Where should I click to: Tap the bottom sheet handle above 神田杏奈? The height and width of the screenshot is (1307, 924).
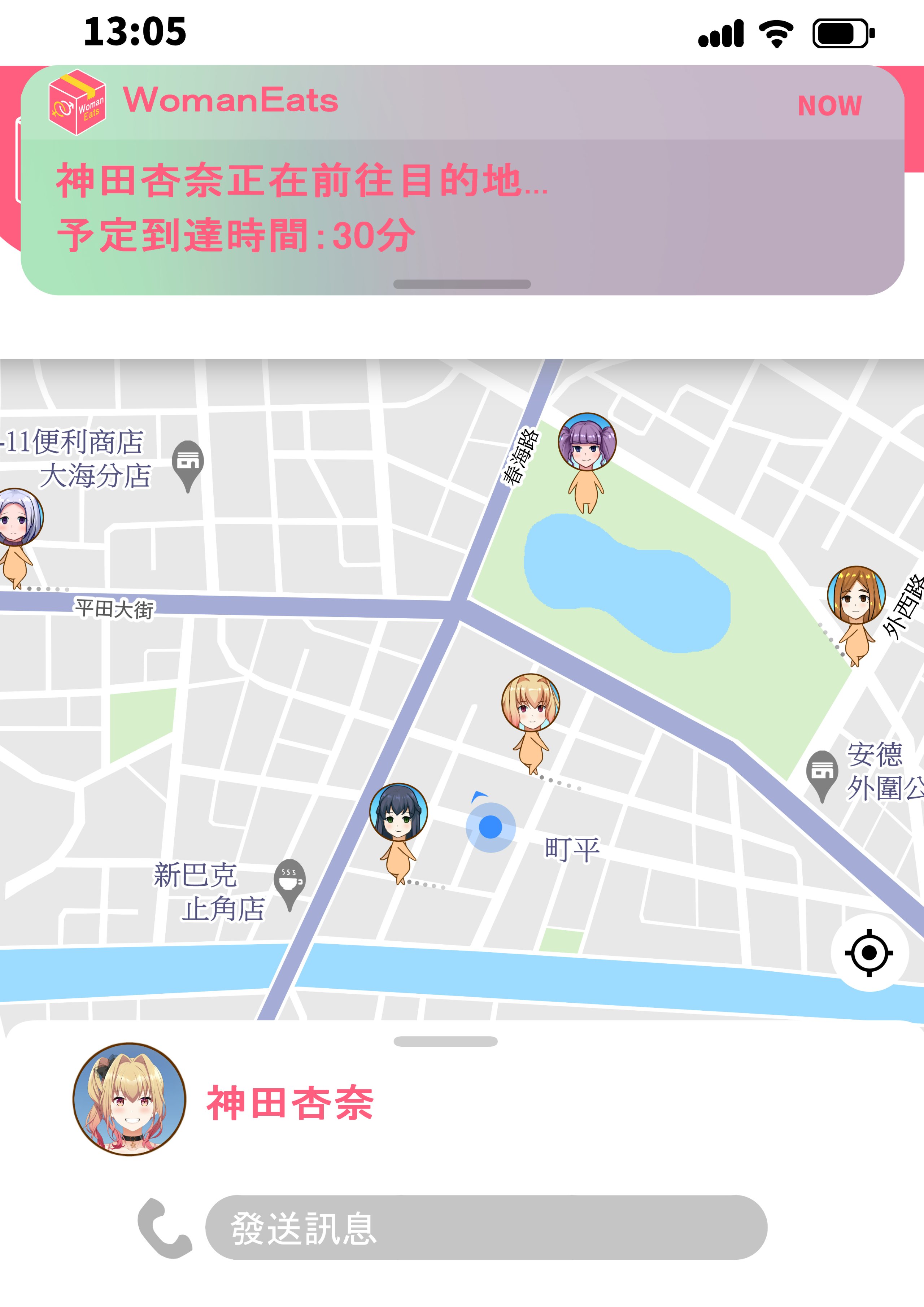[x=445, y=1042]
